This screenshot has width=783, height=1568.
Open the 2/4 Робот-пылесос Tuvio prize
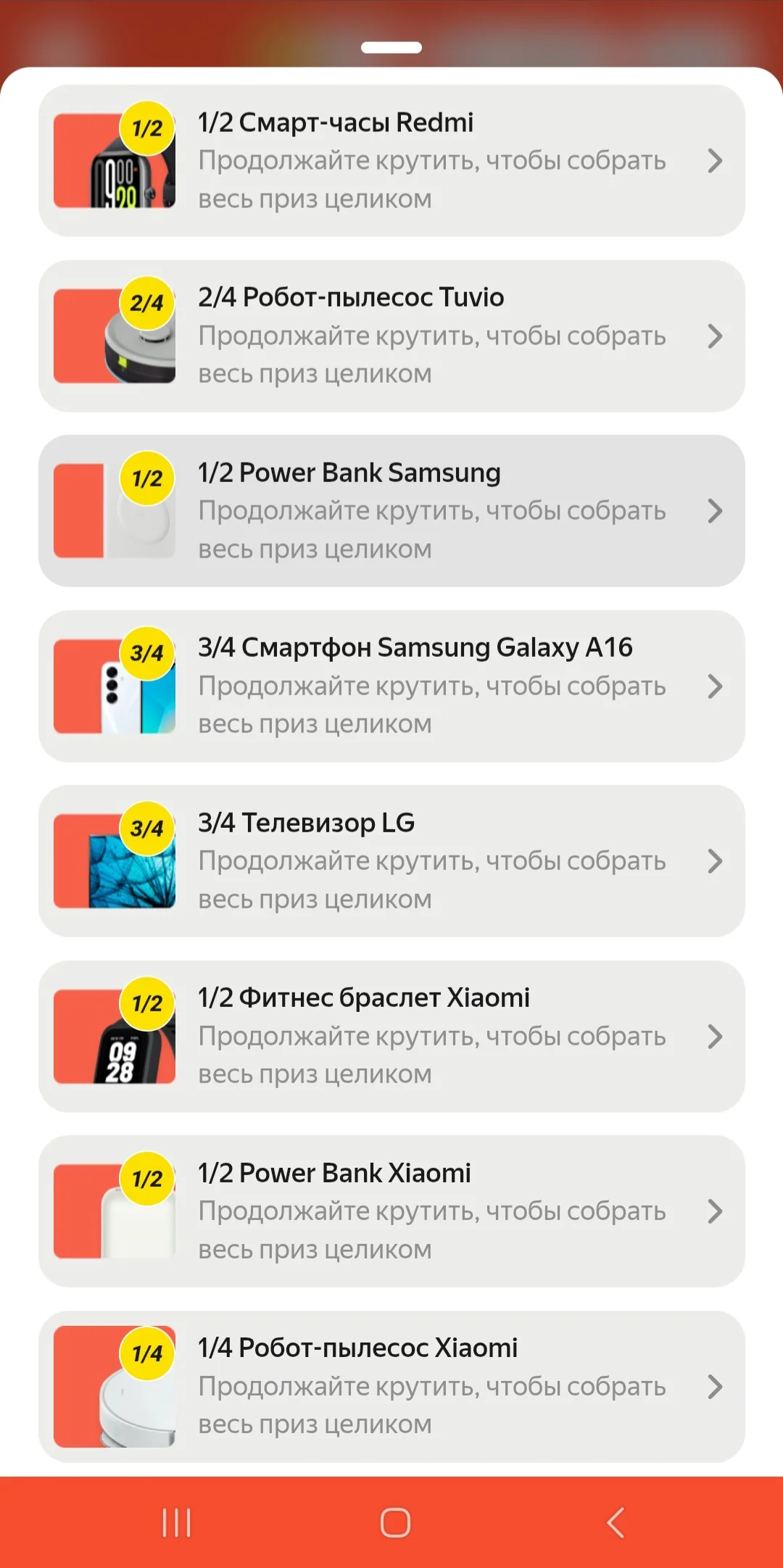[391, 336]
